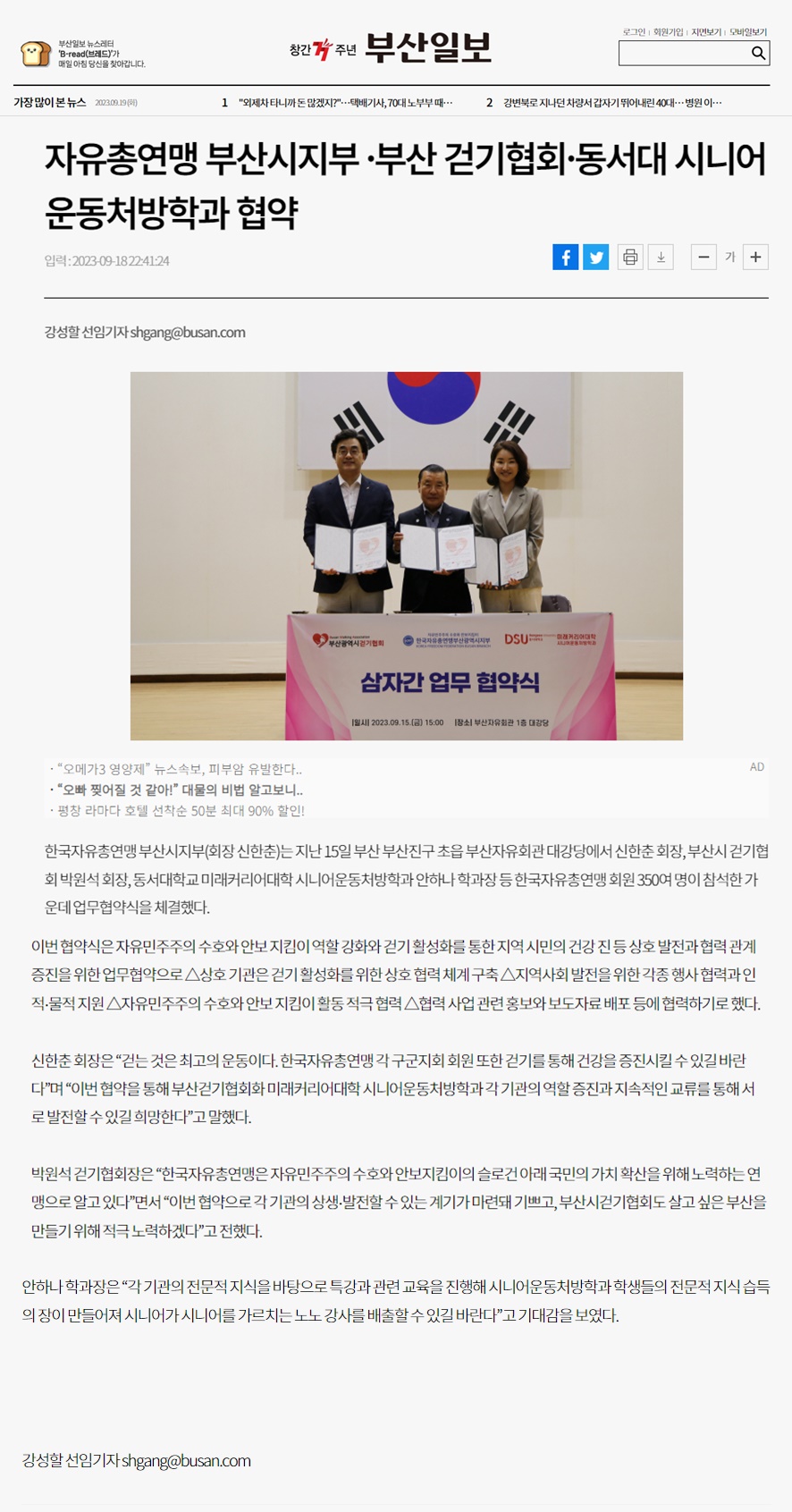The image size is (792, 1512).
Task: Increase the font size with plus
Action: coord(755,258)
